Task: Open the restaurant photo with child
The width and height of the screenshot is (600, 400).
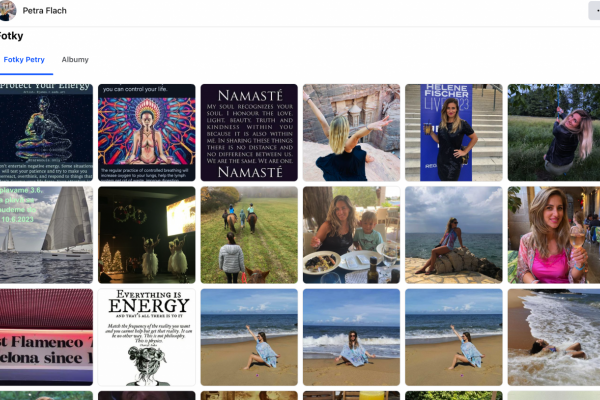Action: (x=350, y=235)
